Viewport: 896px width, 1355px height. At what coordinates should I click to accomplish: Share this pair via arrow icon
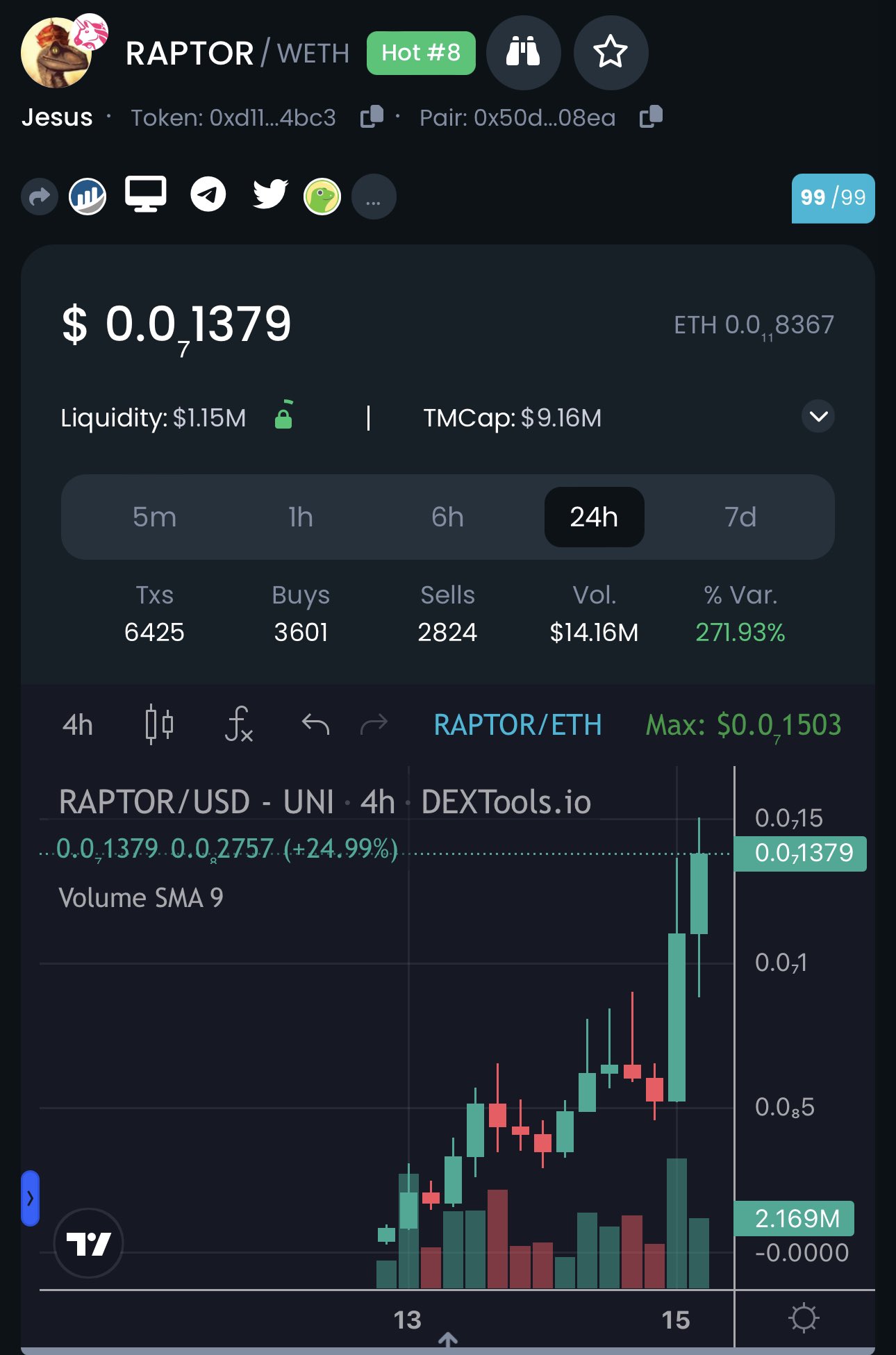pyautogui.click(x=40, y=197)
